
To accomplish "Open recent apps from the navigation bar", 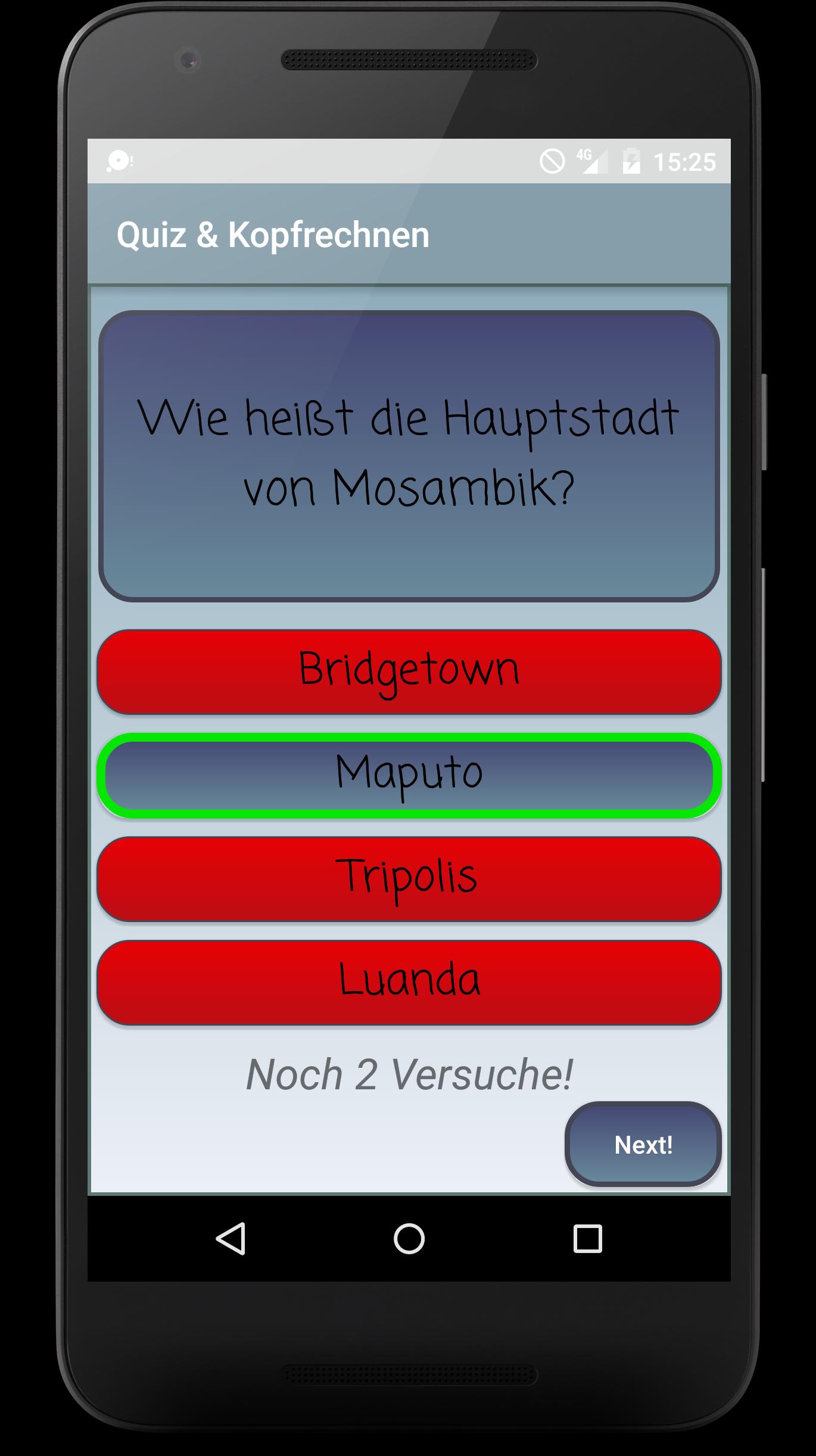I will [587, 1239].
